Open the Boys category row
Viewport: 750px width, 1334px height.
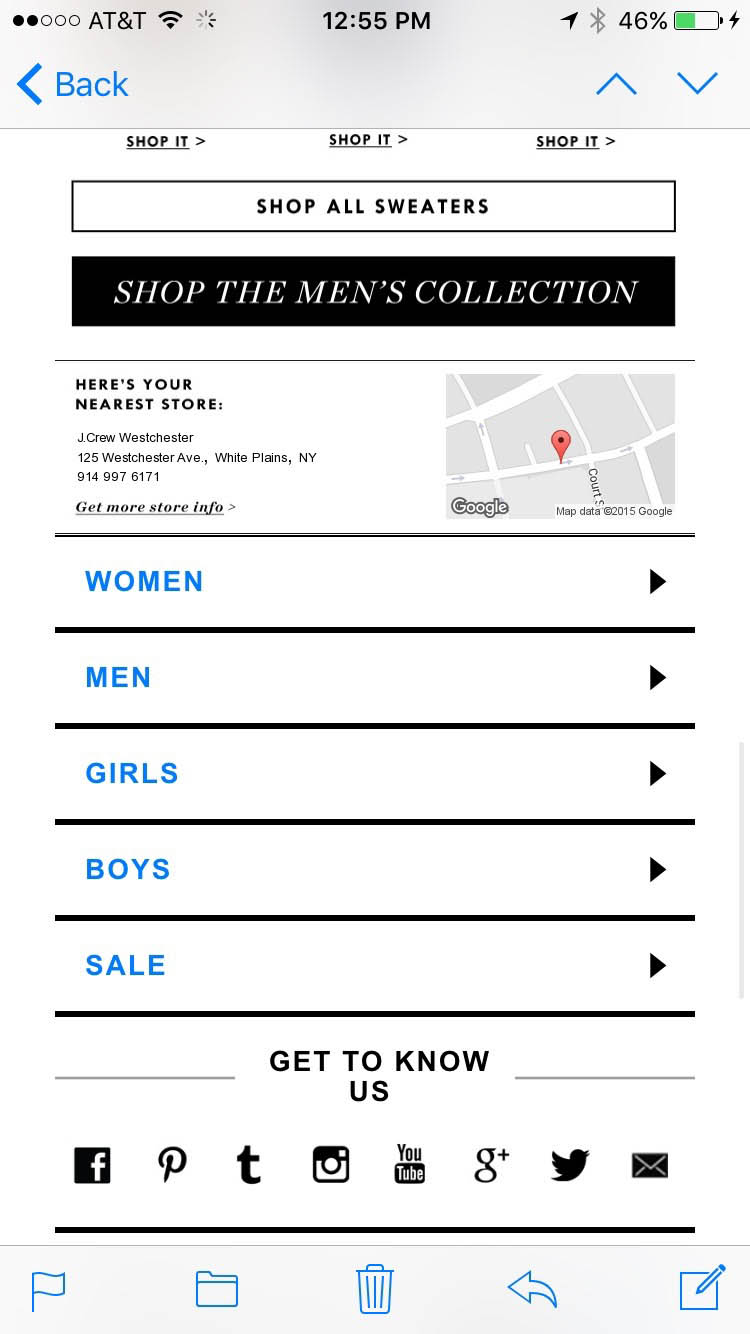pos(374,869)
